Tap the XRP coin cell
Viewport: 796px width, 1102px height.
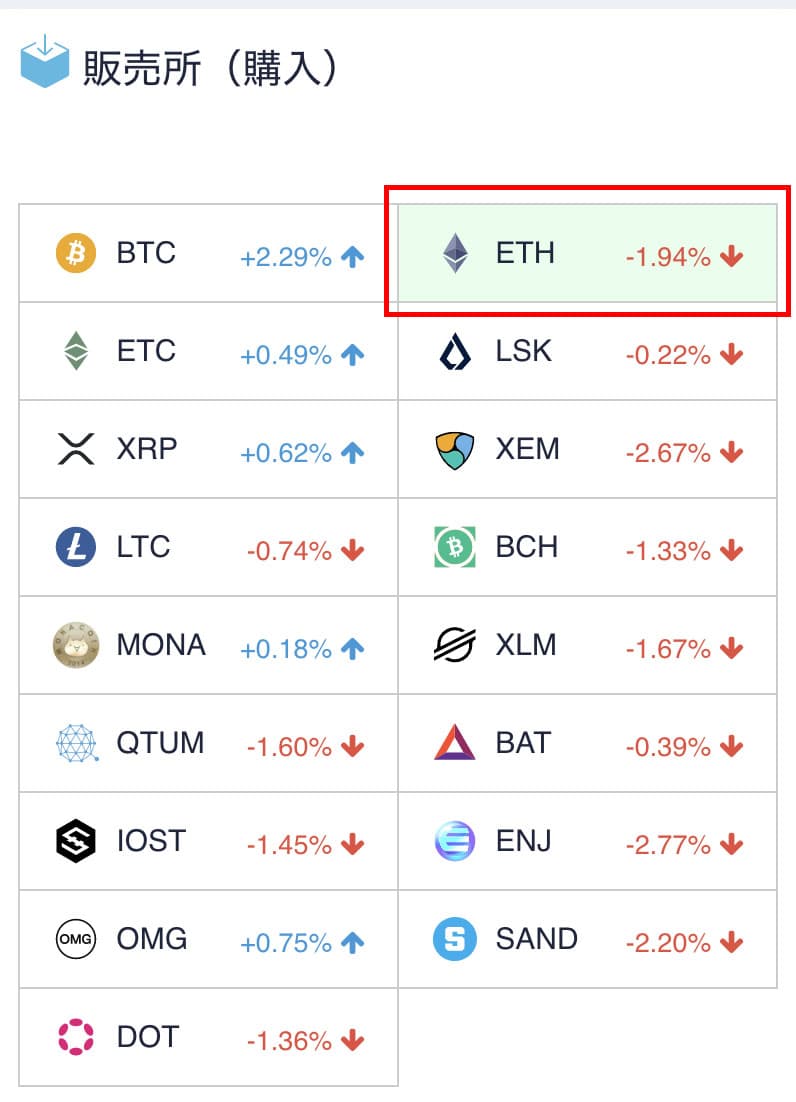click(208, 449)
